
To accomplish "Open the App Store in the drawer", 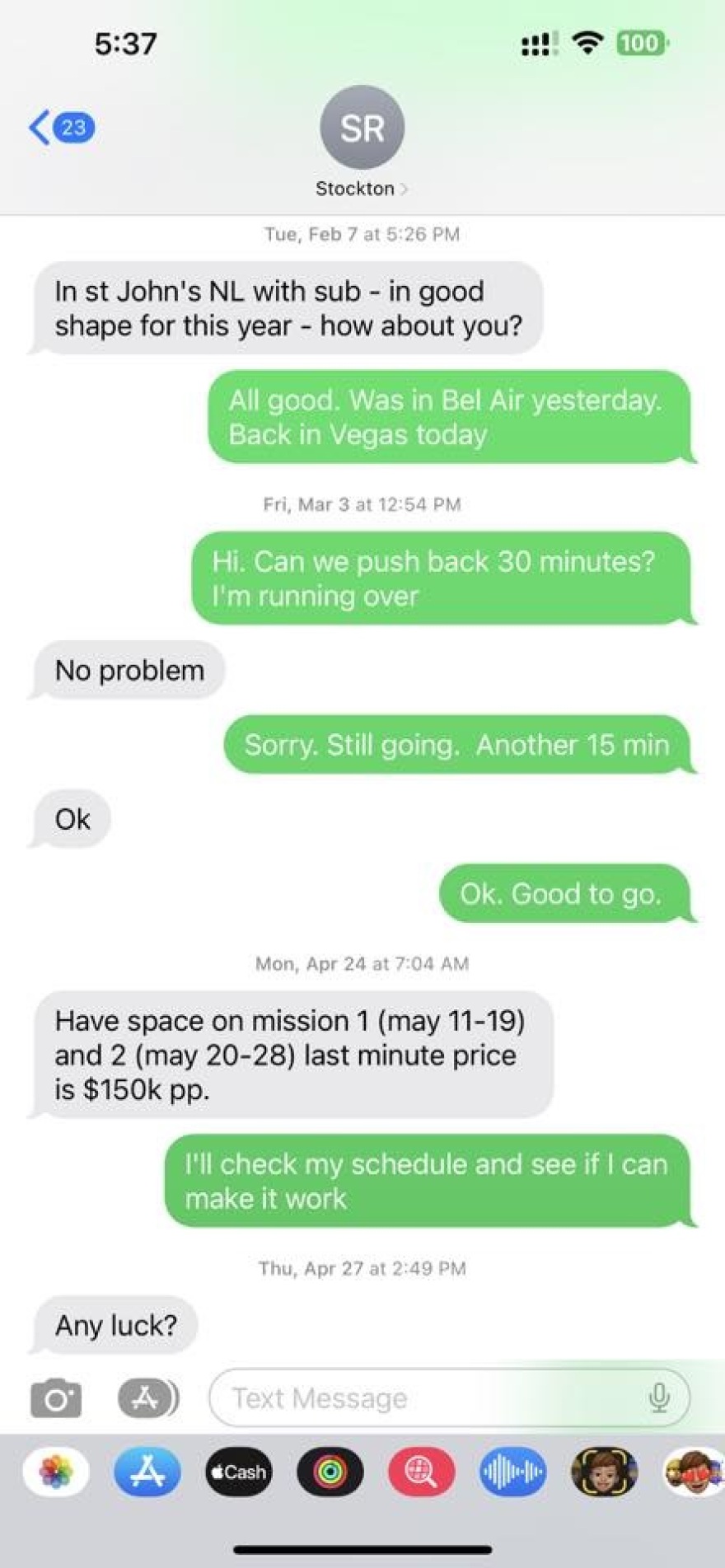I will coord(147,1472).
